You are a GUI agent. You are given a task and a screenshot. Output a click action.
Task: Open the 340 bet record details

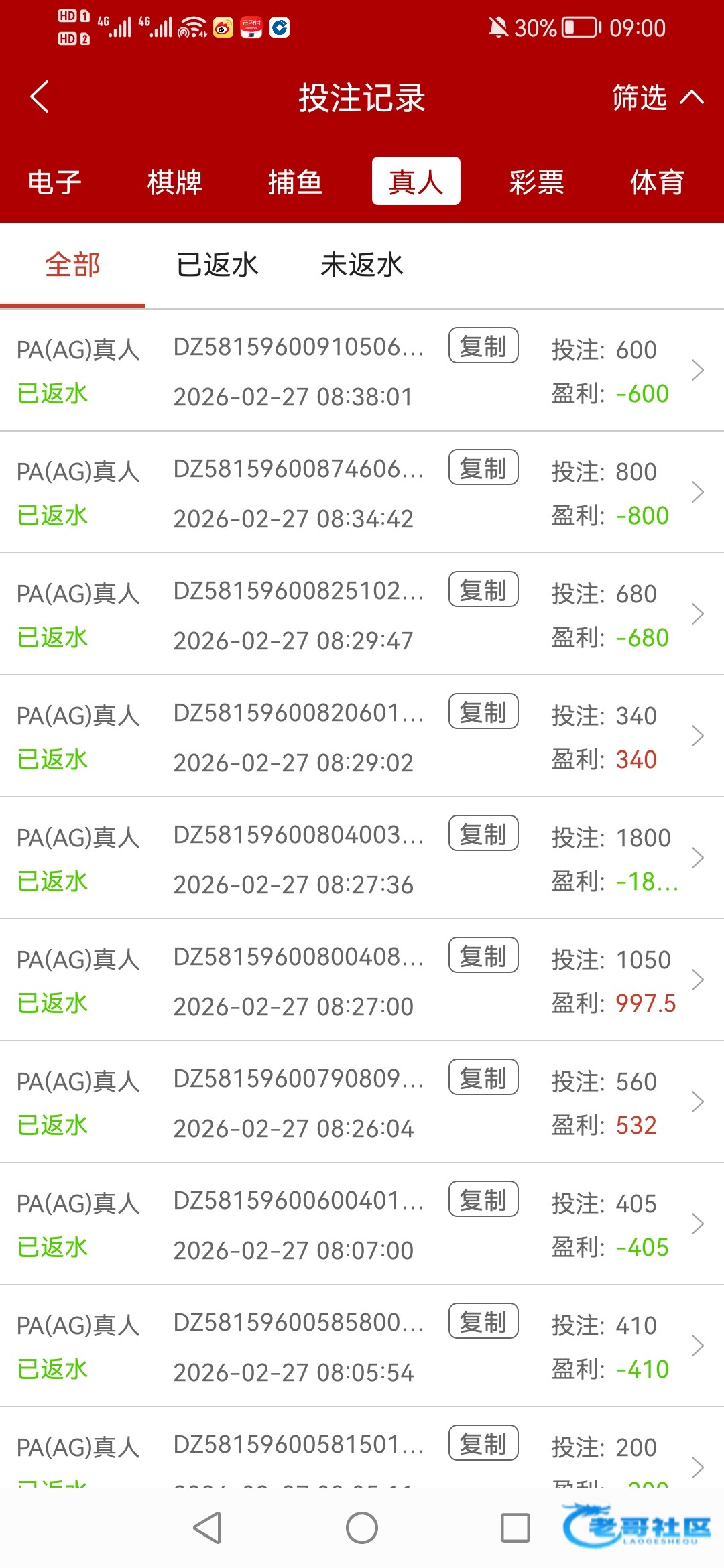tap(697, 736)
